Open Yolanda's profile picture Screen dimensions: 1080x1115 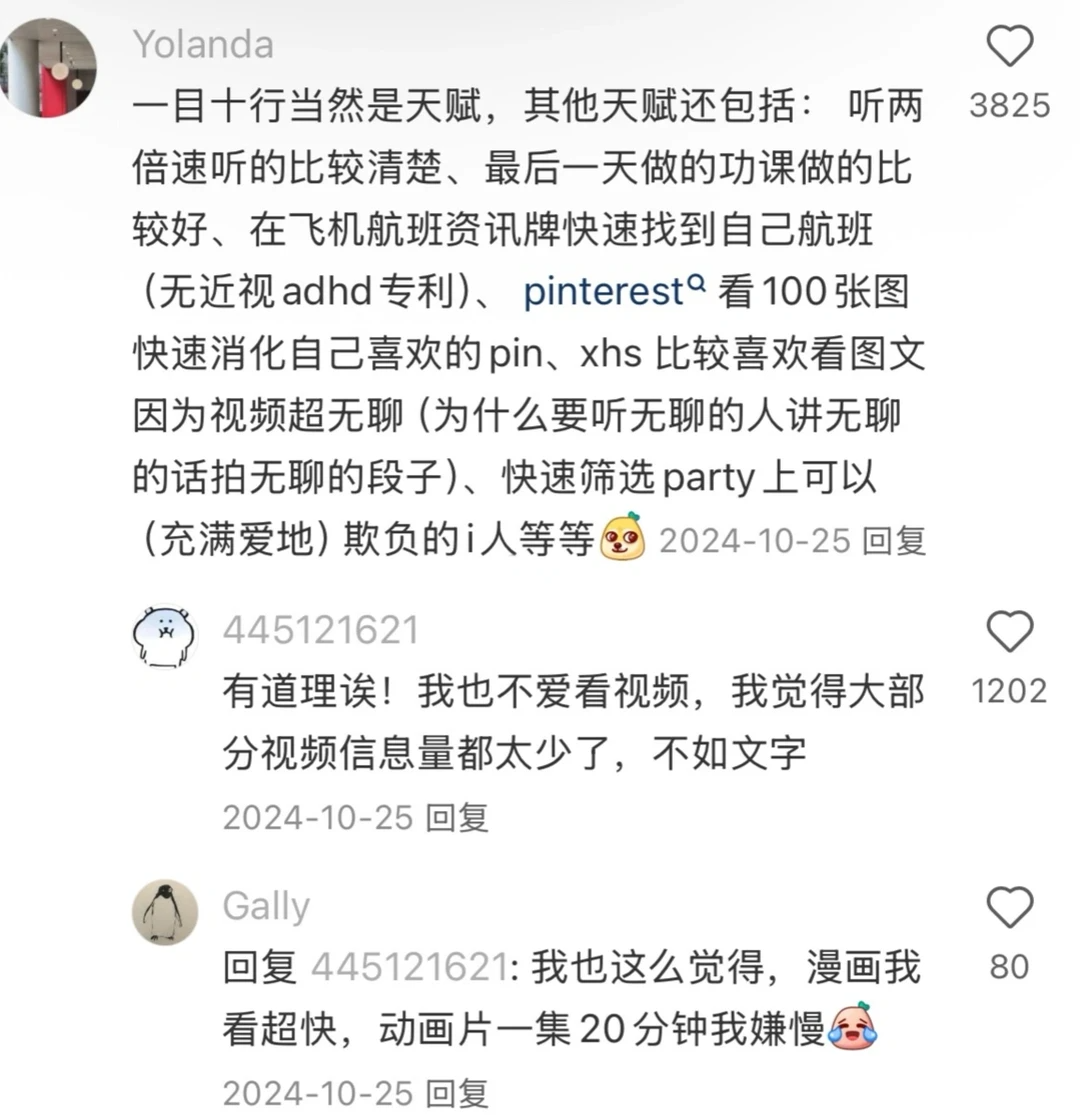(48, 68)
